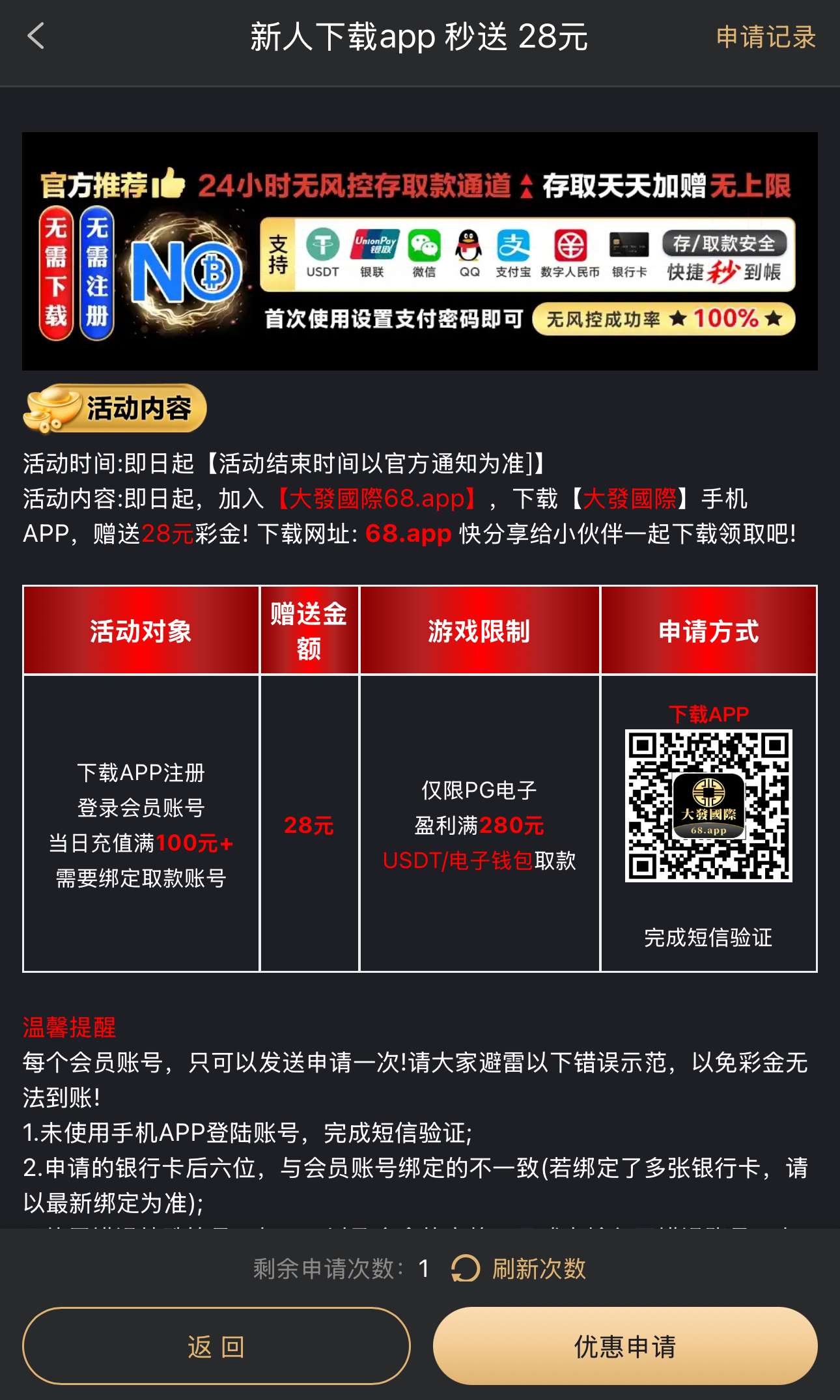Submit via the 优惠申请 button
Viewport: 840px width, 1400px height.
(x=625, y=1346)
